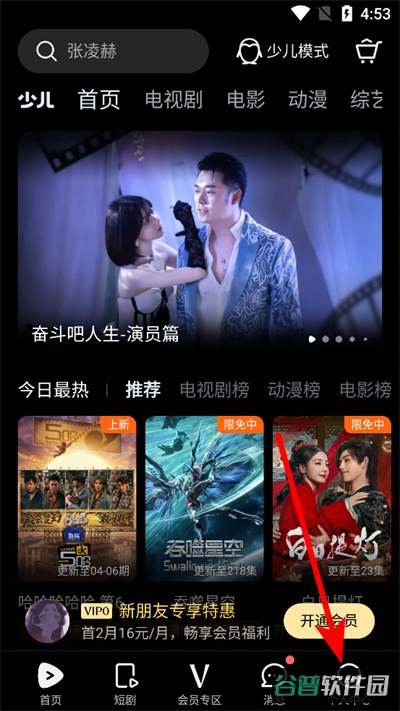Tap the 开通会员 button
The height and width of the screenshot is (711, 400).
coord(329,621)
